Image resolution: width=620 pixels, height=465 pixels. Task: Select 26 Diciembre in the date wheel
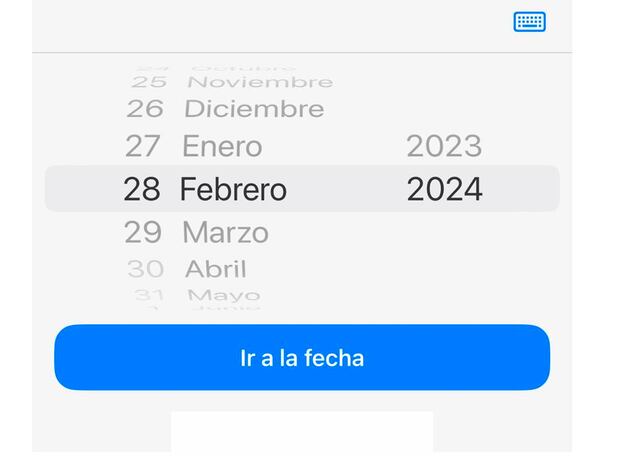[x=226, y=108]
